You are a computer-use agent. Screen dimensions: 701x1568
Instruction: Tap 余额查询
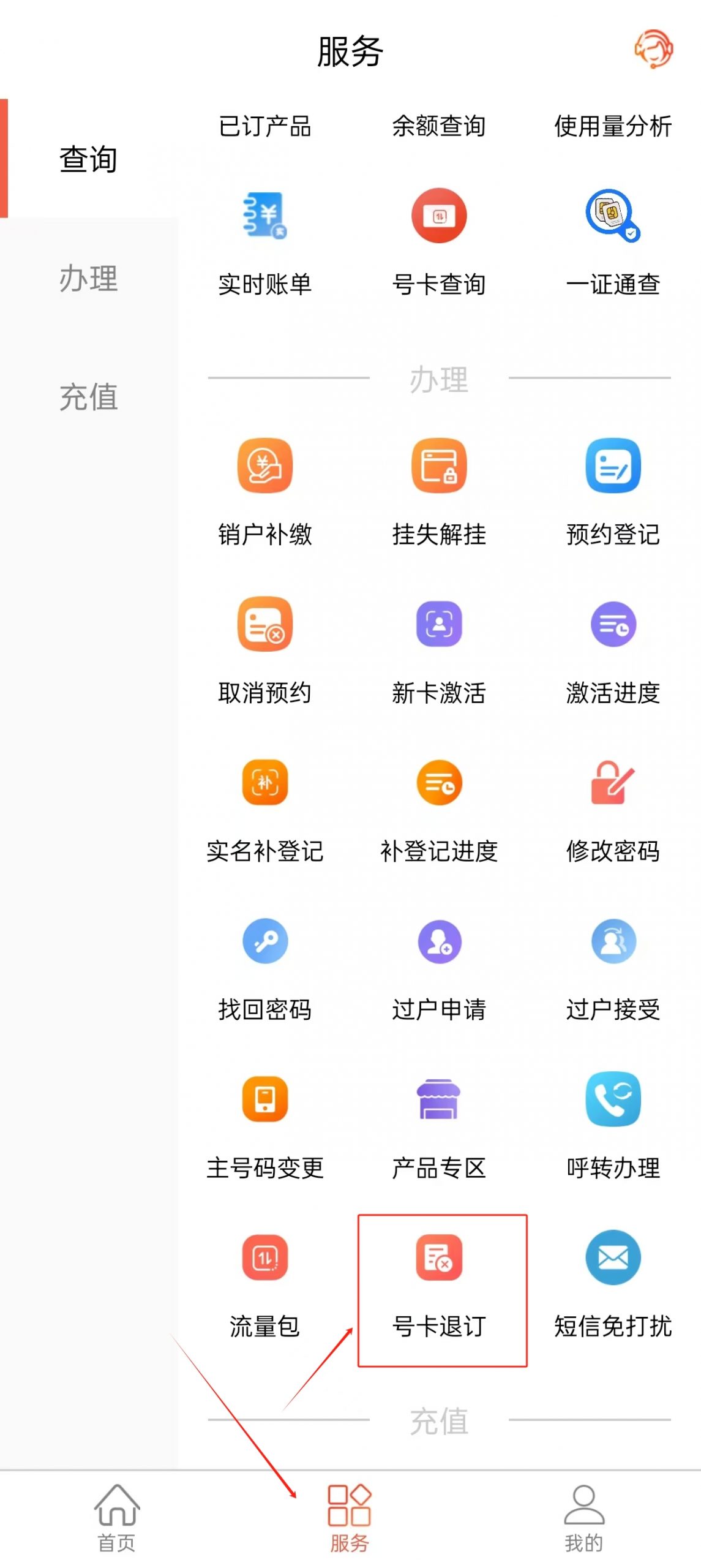tap(439, 126)
